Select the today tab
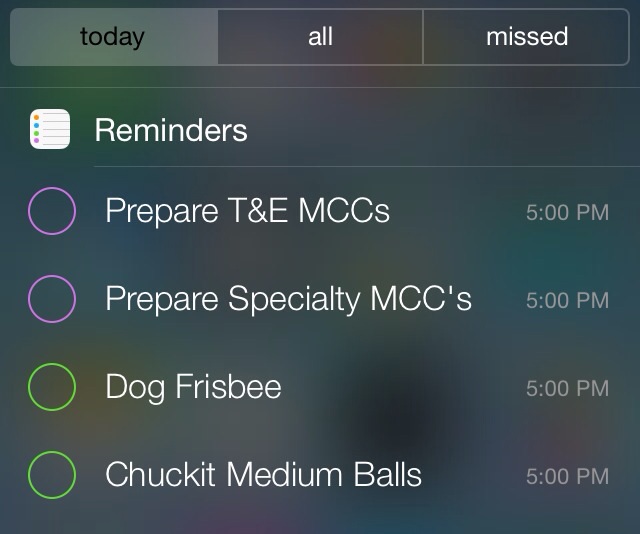Image resolution: width=640 pixels, height=534 pixels. [x=114, y=37]
